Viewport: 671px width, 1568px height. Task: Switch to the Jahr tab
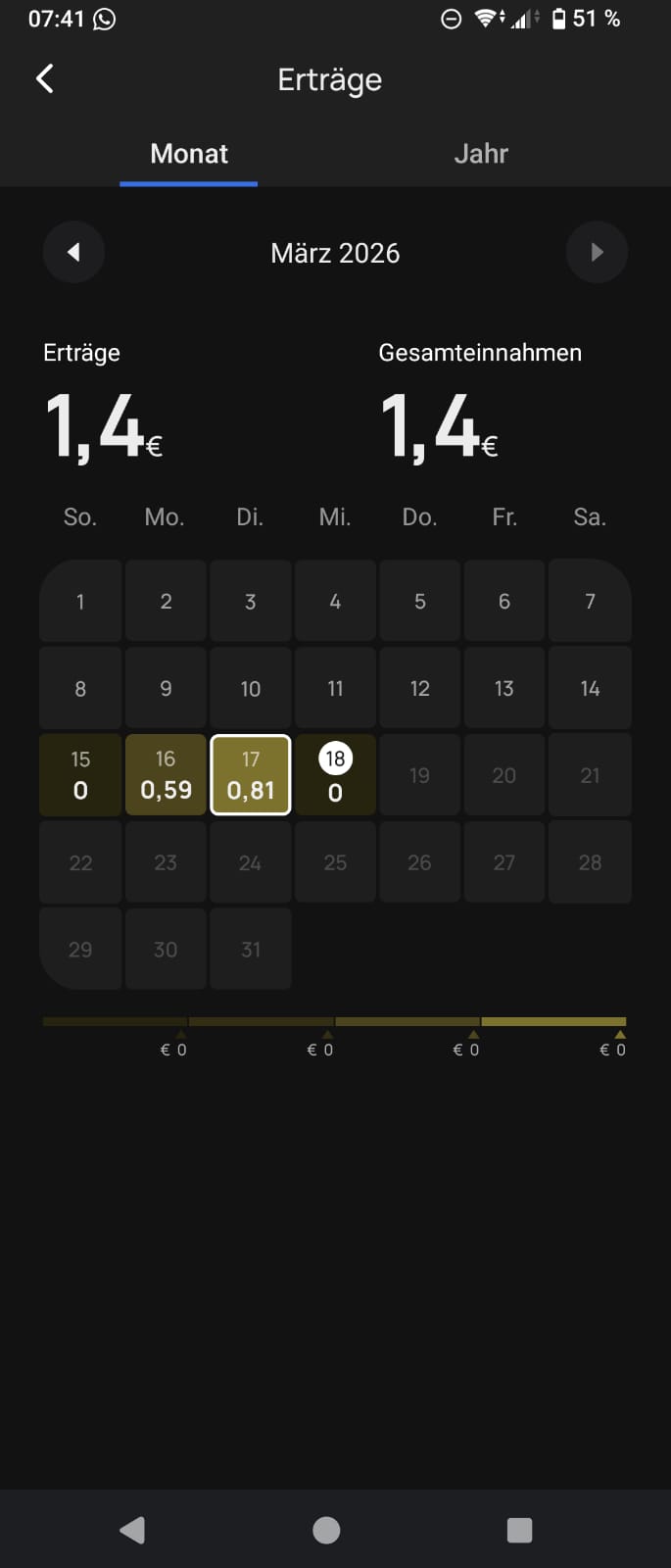point(481,154)
